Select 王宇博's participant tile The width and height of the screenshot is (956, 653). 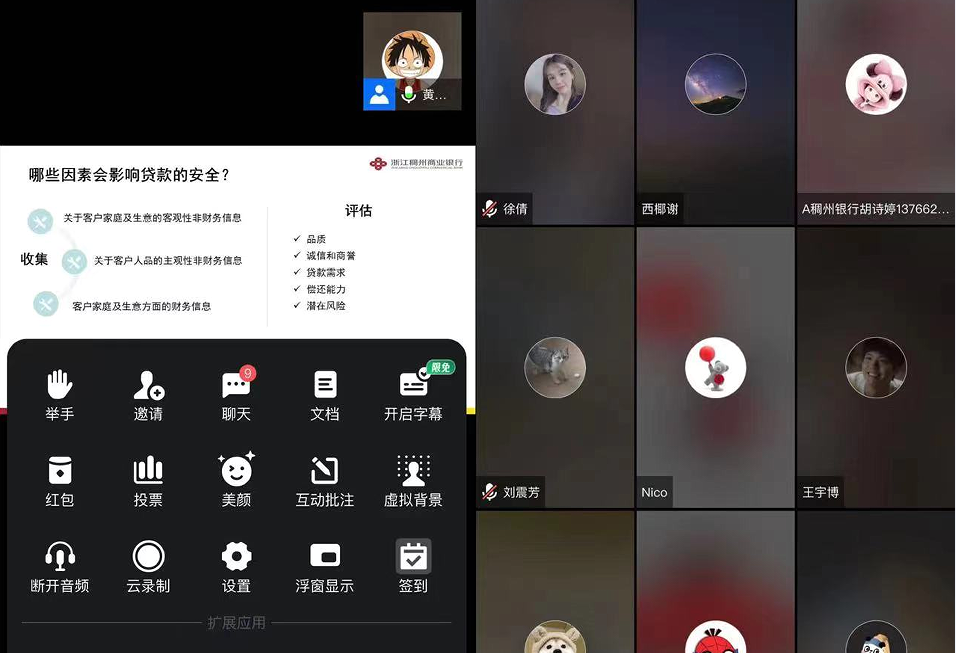[876, 367]
